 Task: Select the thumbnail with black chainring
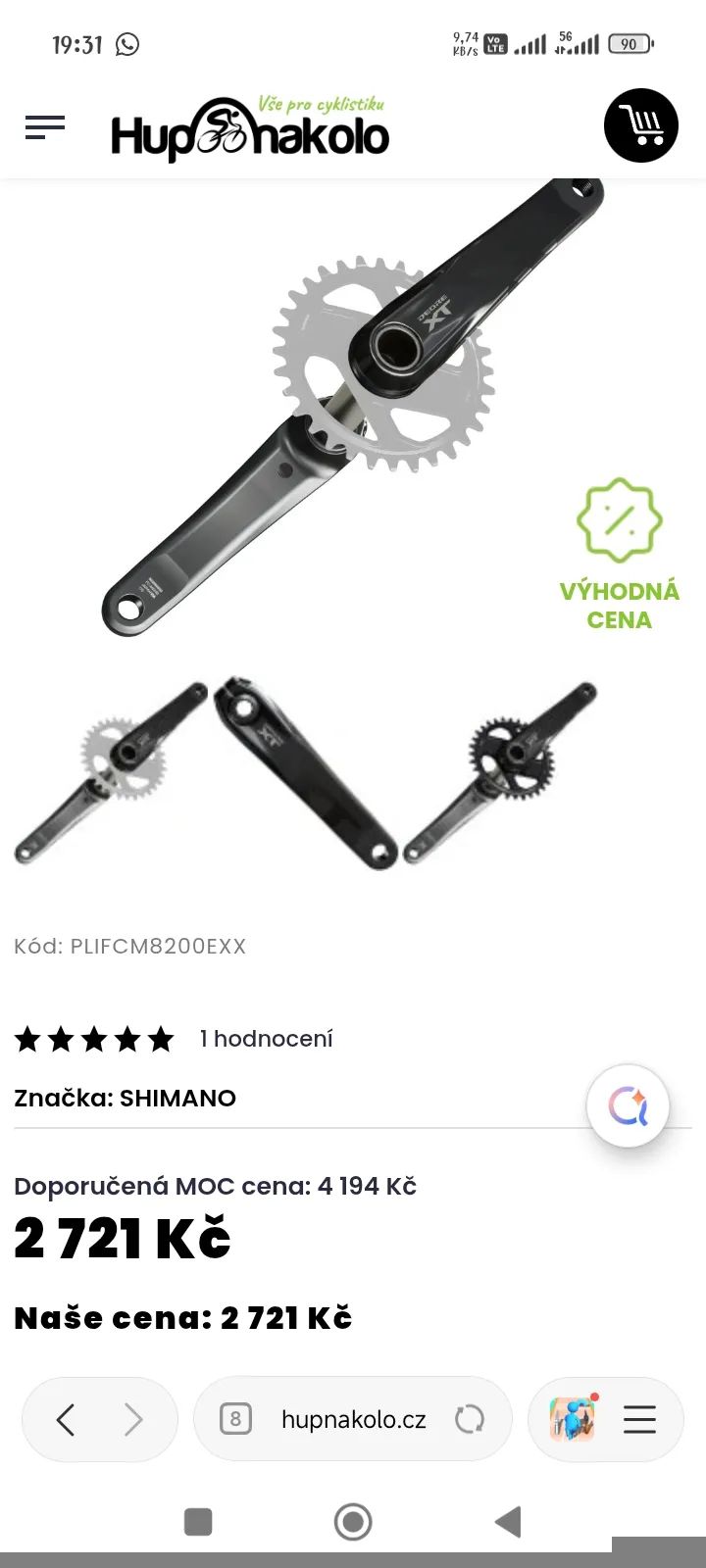pos(500,774)
